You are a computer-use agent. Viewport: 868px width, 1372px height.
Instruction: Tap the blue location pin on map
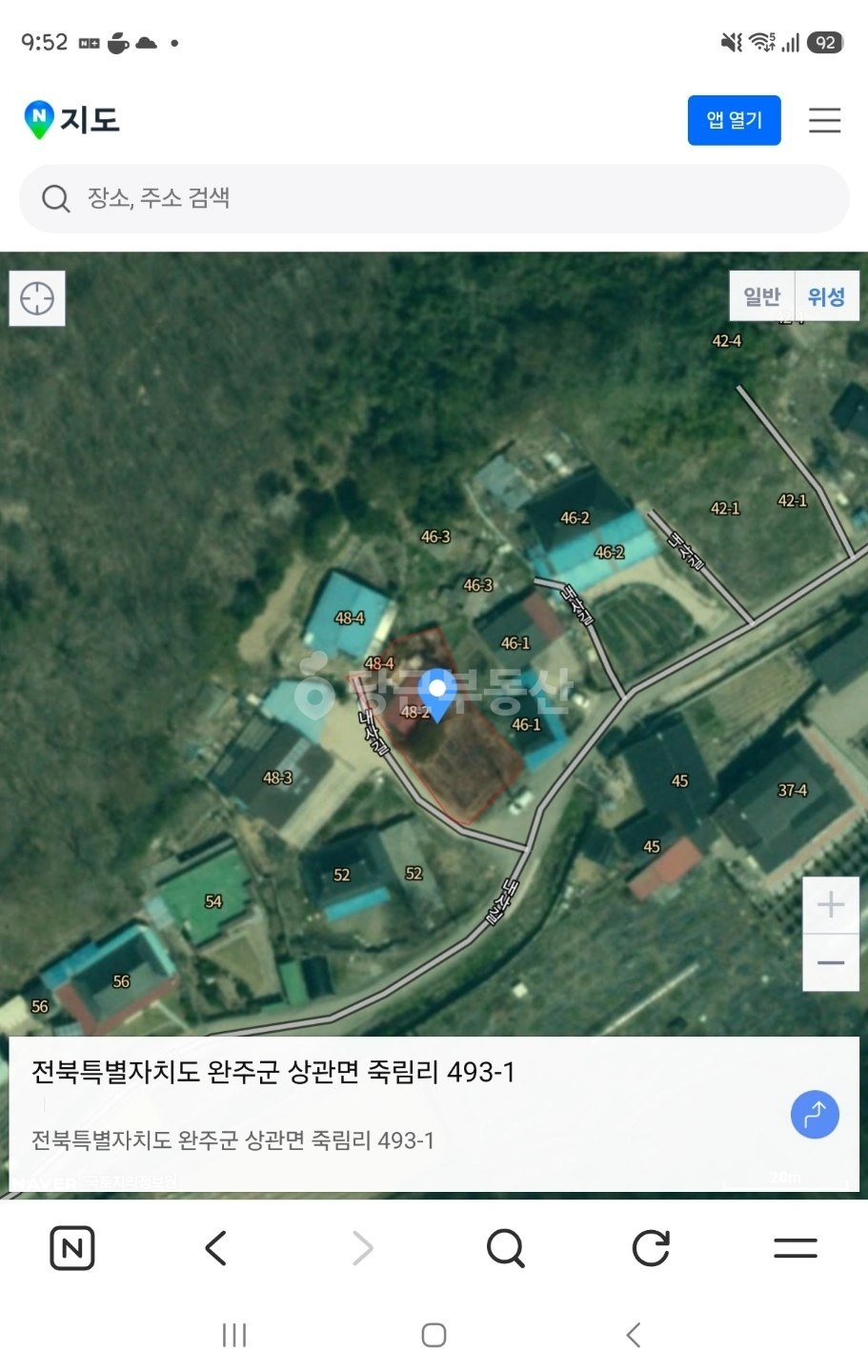point(437,695)
